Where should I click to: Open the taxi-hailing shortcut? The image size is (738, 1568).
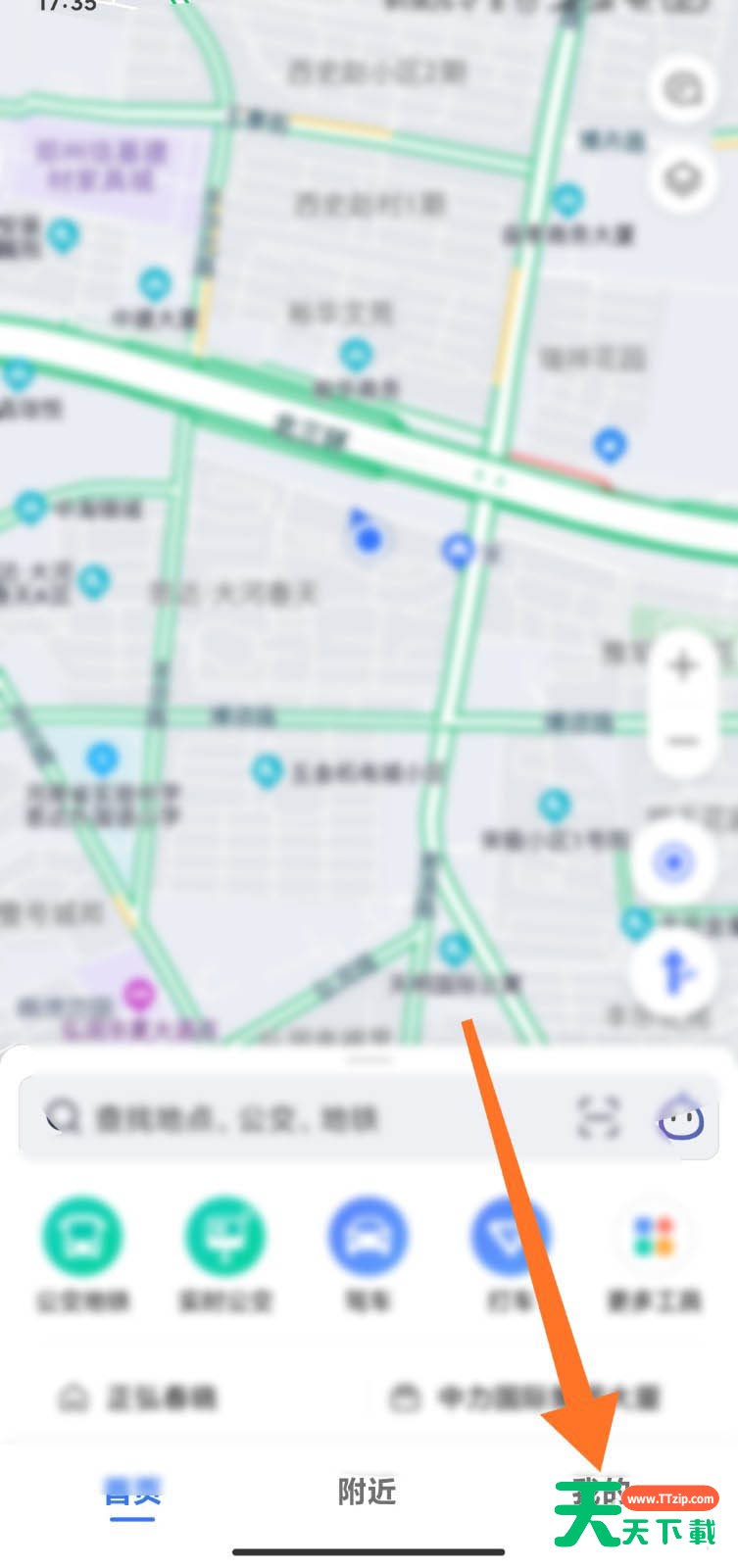pyautogui.click(x=511, y=1256)
